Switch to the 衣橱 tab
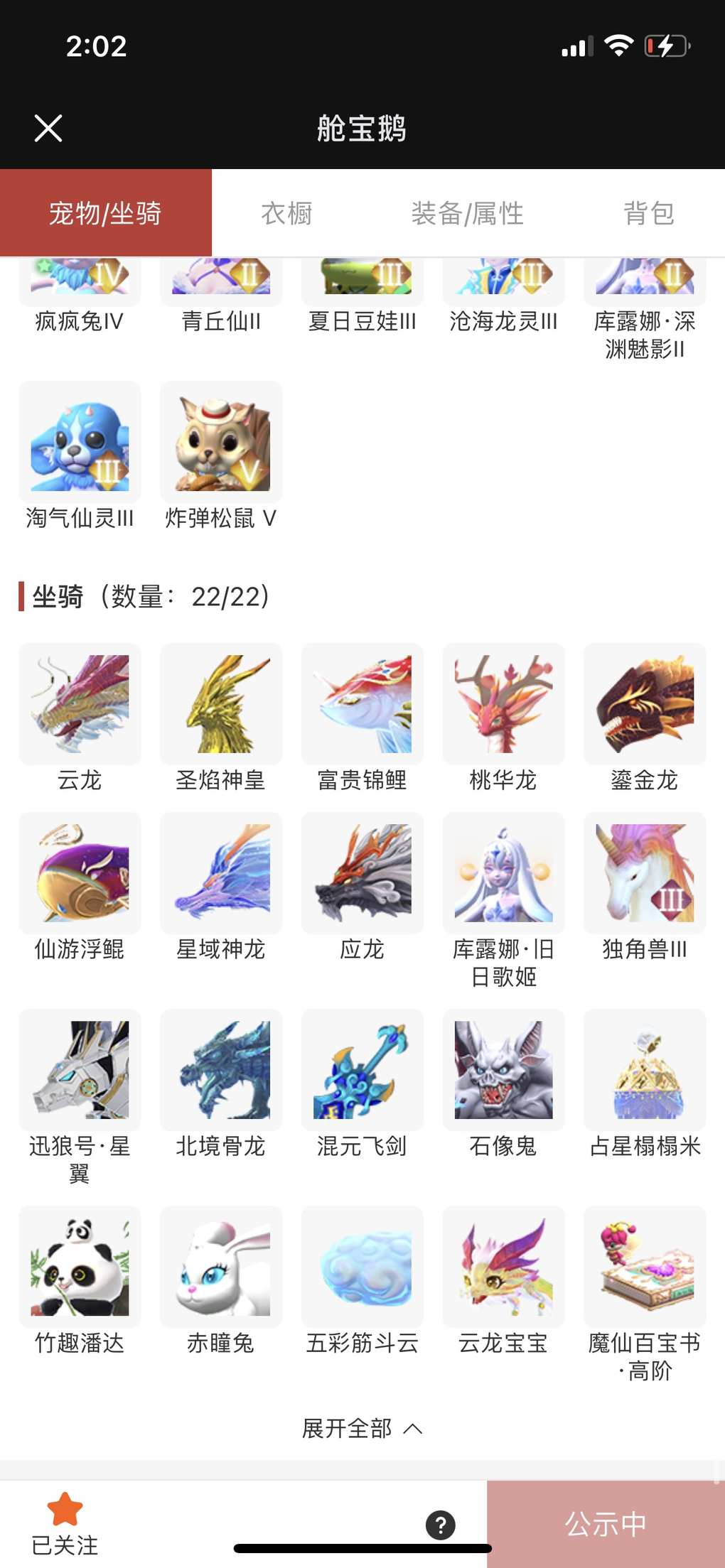The image size is (725, 1568). pyautogui.click(x=286, y=213)
